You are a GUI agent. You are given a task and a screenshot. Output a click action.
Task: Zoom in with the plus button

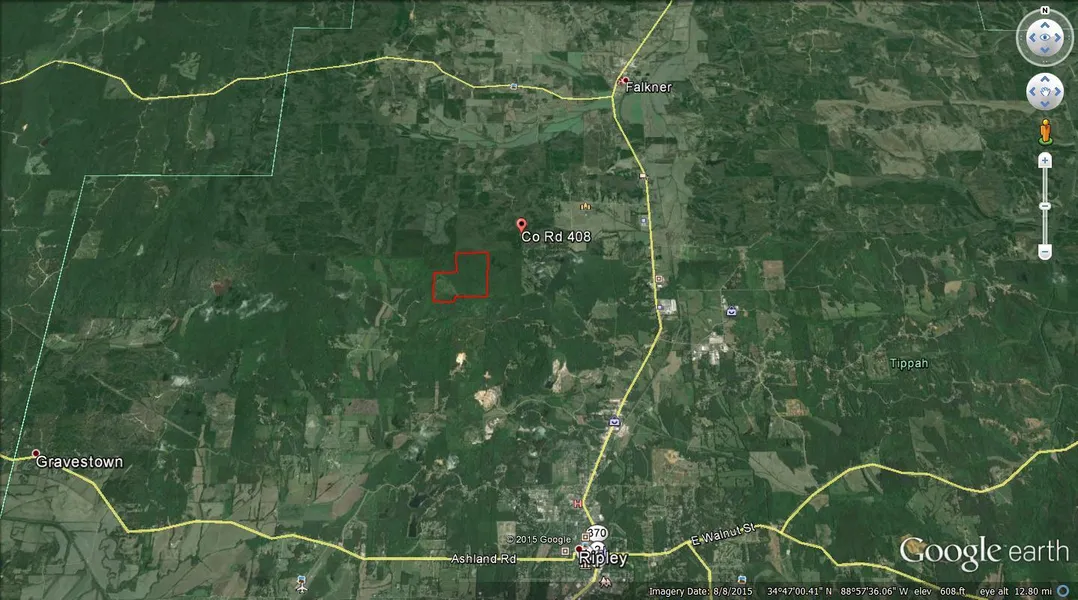pyautogui.click(x=1045, y=160)
